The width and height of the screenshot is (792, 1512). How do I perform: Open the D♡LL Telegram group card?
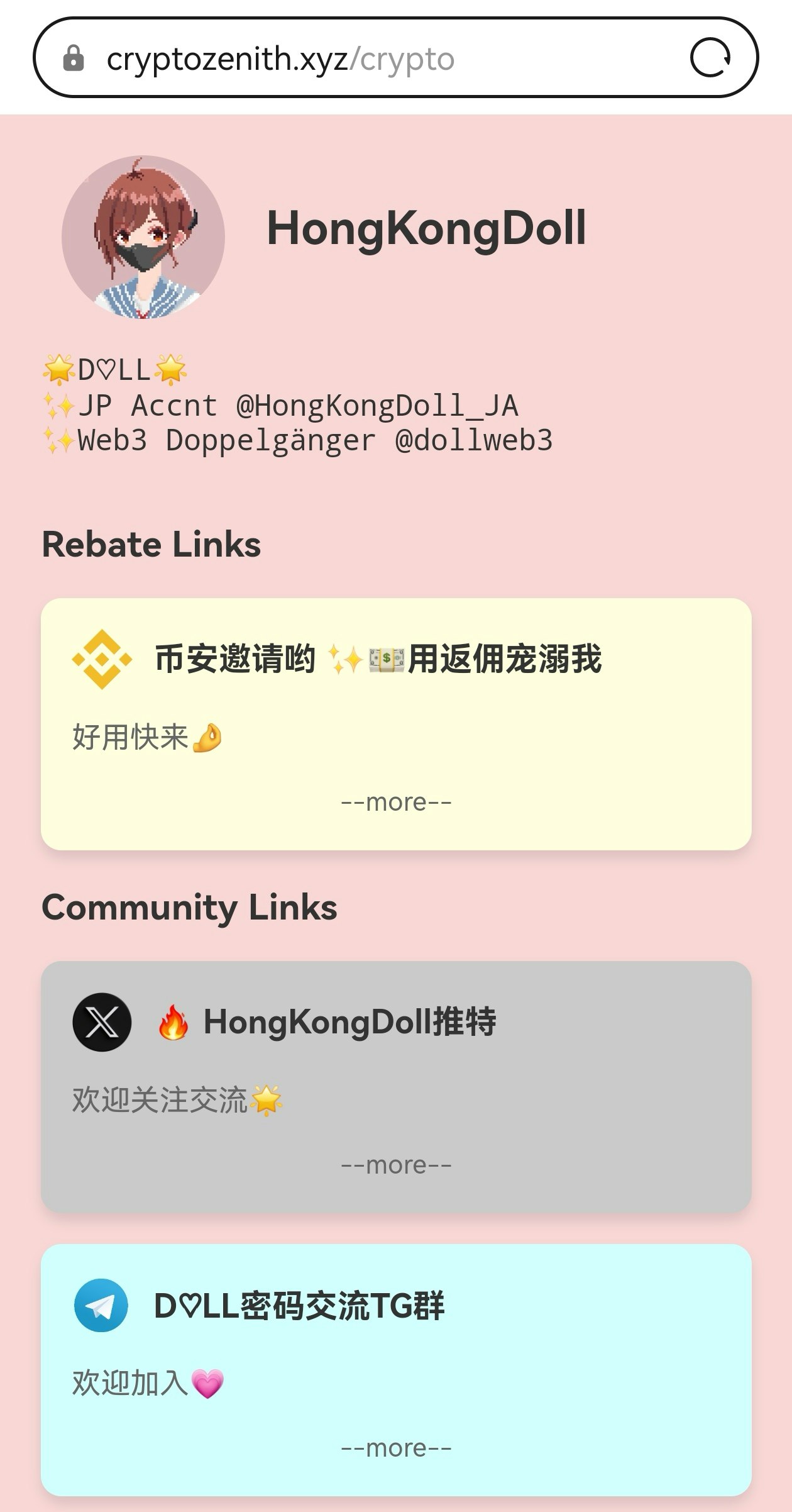pyautogui.click(x=299, y=1306)
